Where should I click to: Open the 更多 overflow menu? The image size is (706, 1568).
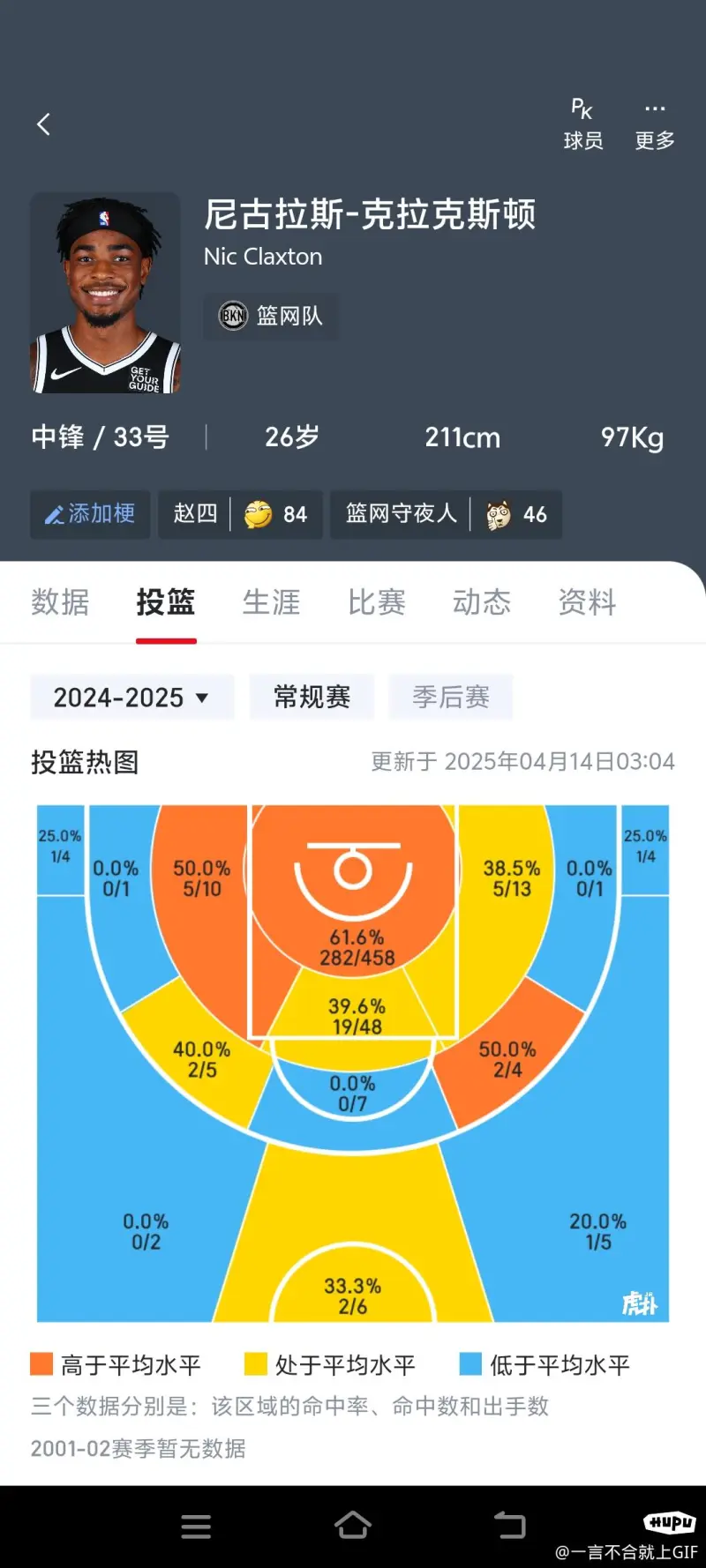654,124
